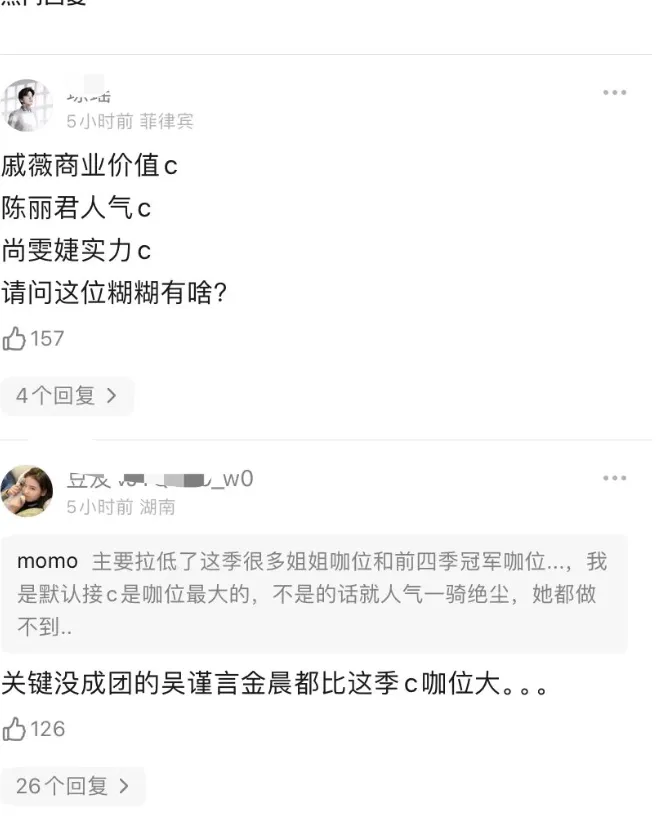Like the comment with 157 likes
The height and width of the screenshot is (818, 658).
pyautogui.click(x=16, y=339)
